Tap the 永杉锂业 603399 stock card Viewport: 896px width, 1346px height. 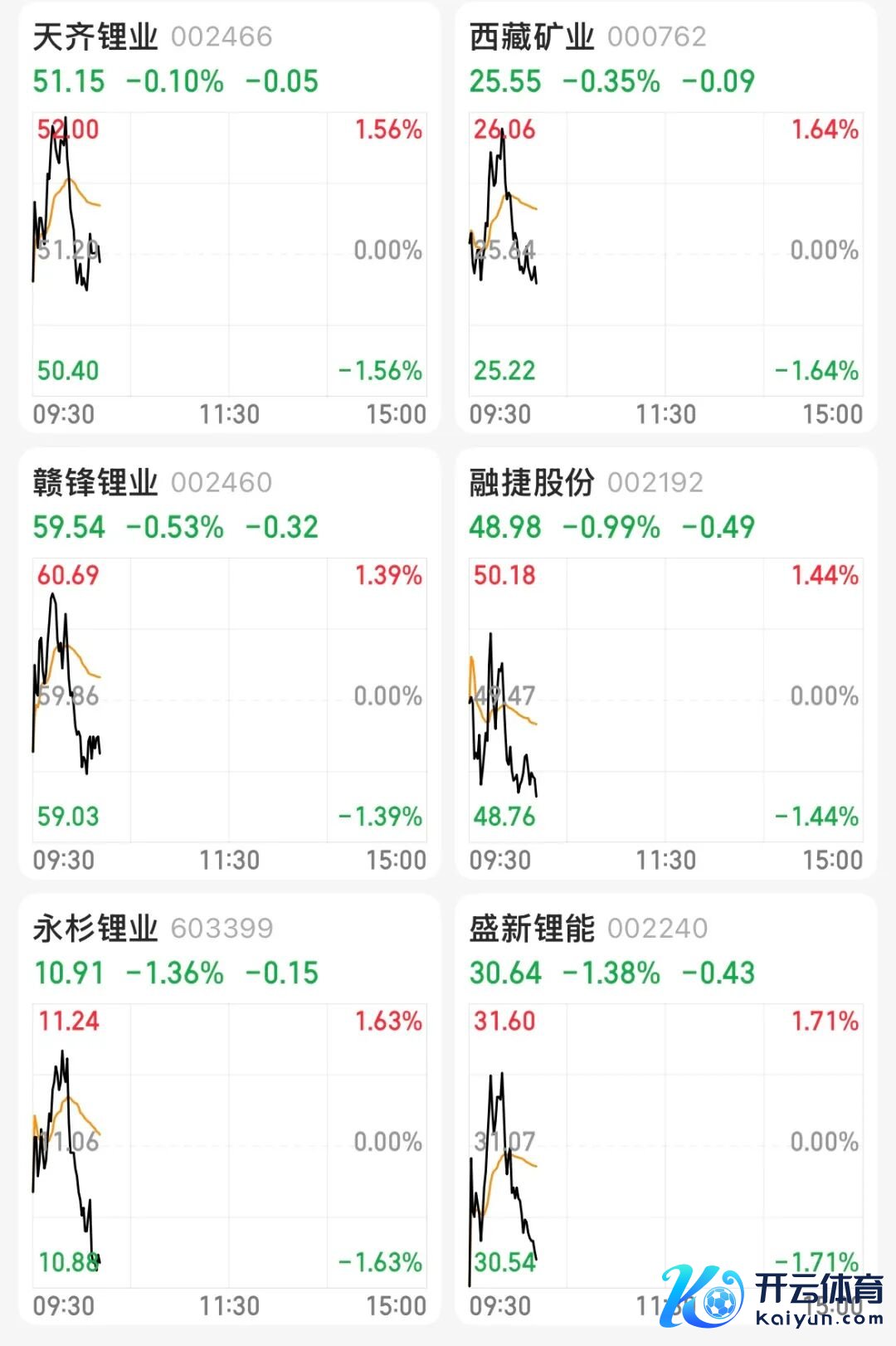pyautogui.click(x=229, y=1109)
